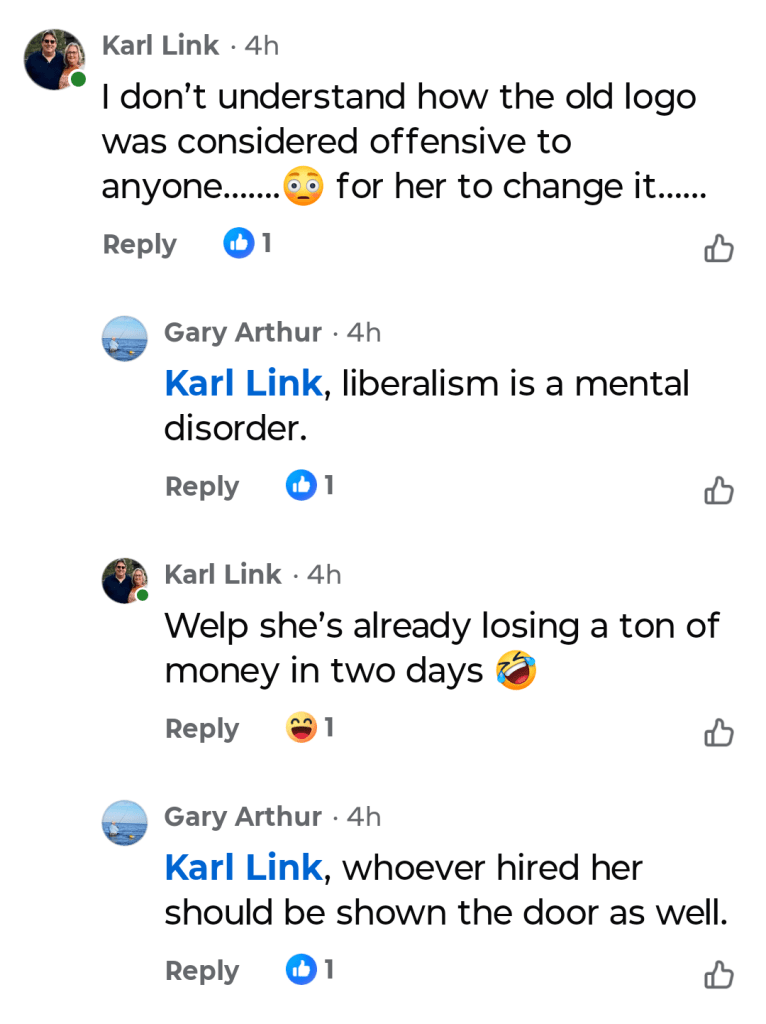Reply to Karl Link's losing money comment
The width and height of the screenshot is (766, 1024).
tap(201, 729)
